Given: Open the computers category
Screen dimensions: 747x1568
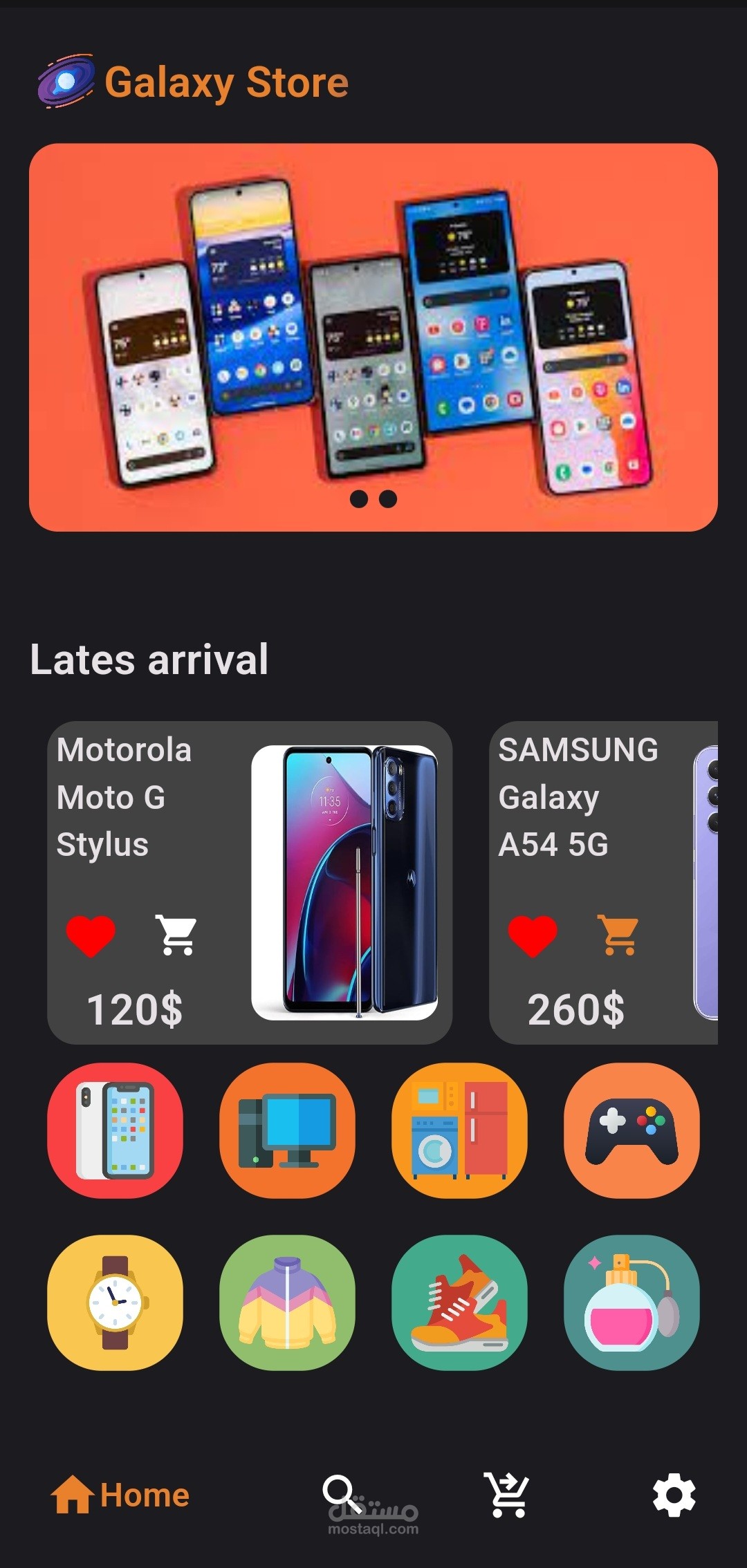Looking at the screenshot, I should [287, 1130].
